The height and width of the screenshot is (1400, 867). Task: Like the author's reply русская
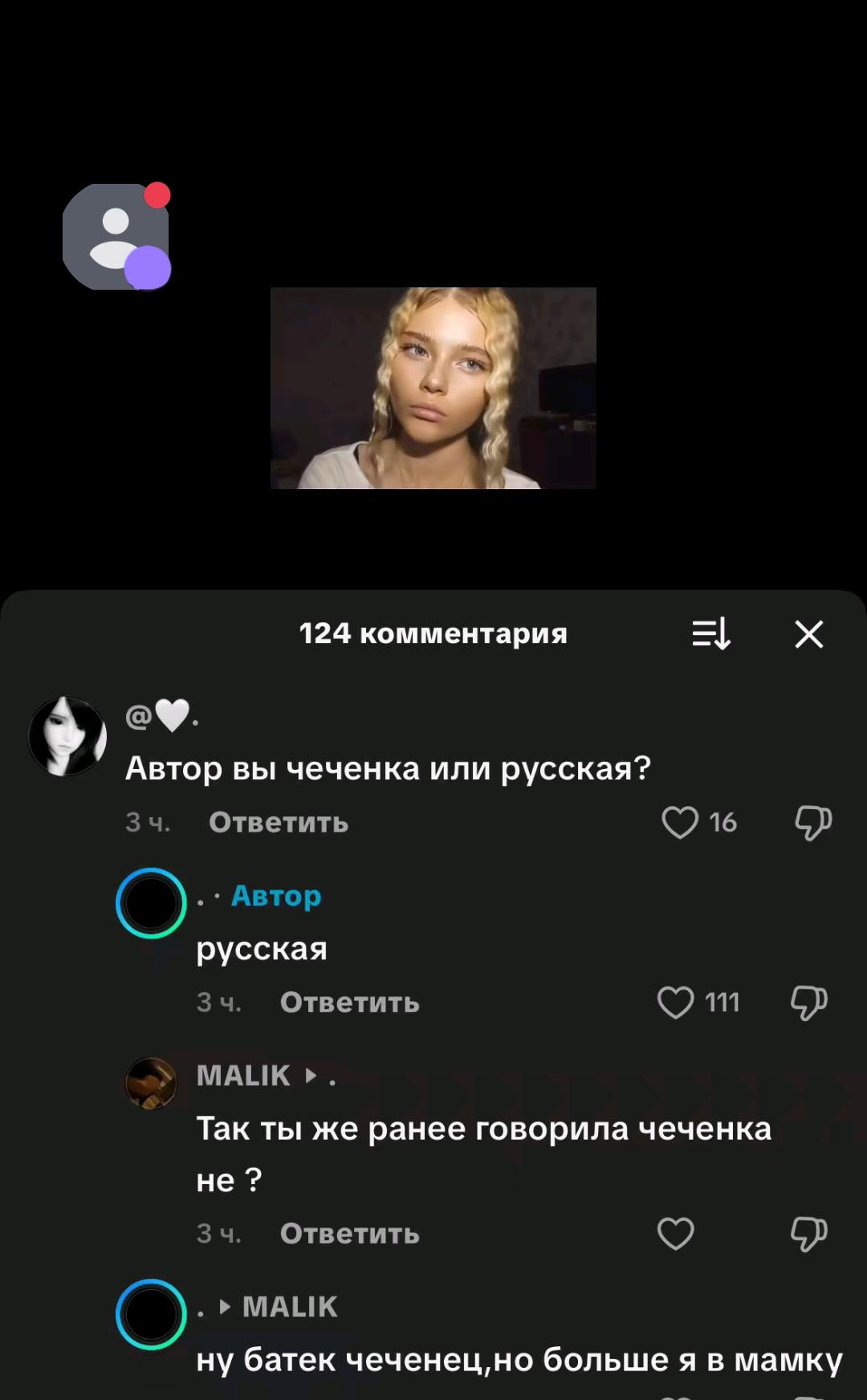[x=676, y=1003]
